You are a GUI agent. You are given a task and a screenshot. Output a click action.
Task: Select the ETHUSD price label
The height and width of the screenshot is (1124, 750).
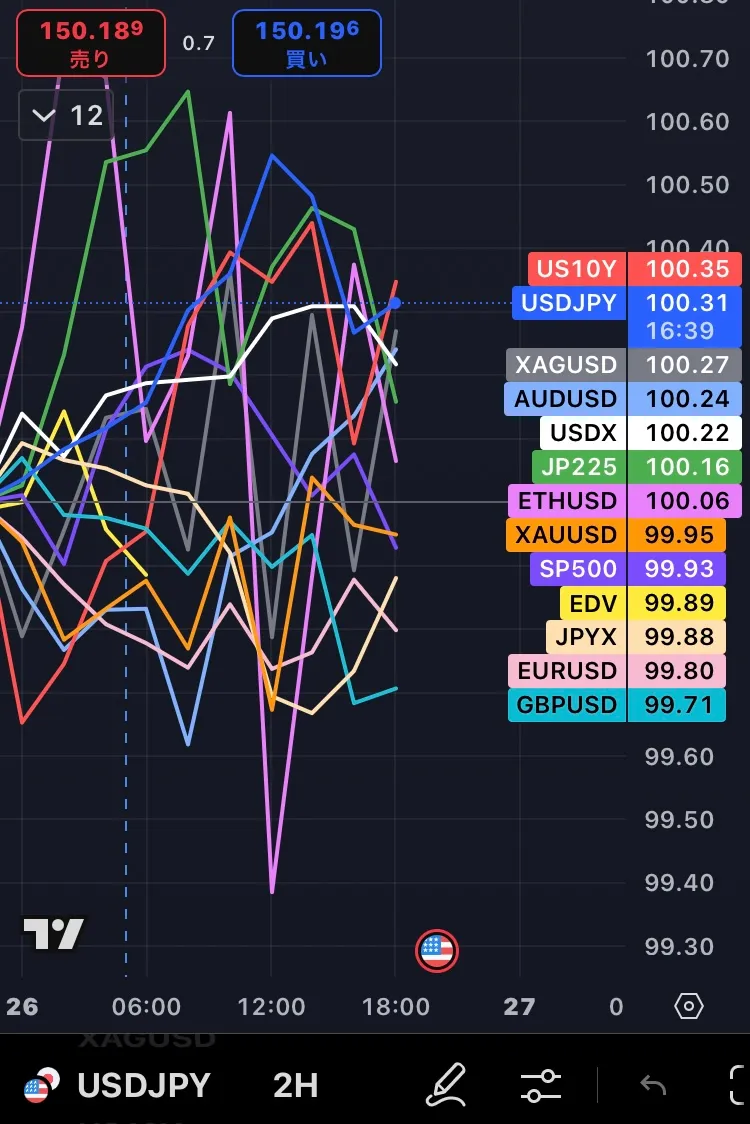566,501
